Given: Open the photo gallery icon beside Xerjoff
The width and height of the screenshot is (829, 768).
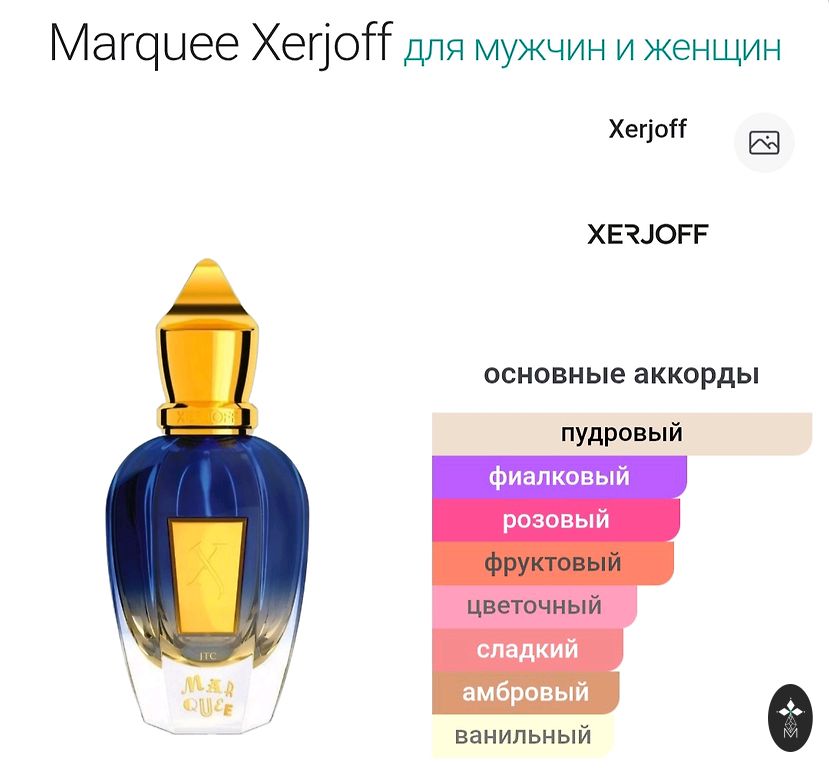Looking at the screenshot, I should tap(764, 143).
